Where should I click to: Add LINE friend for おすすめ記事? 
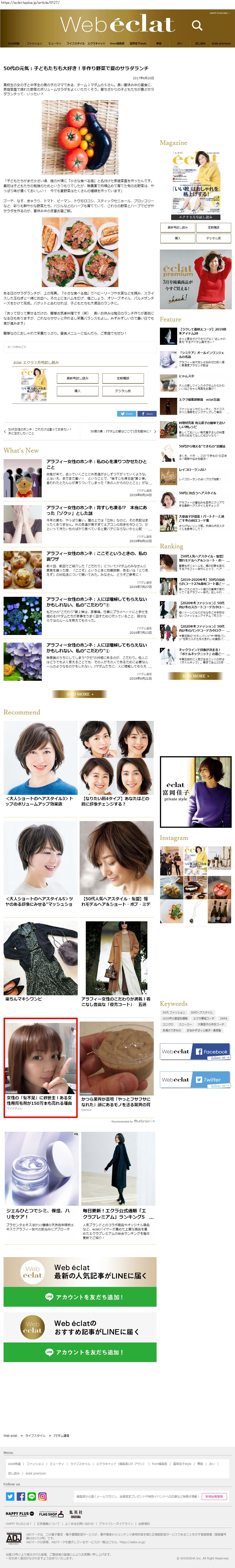tap(80, 1352)
